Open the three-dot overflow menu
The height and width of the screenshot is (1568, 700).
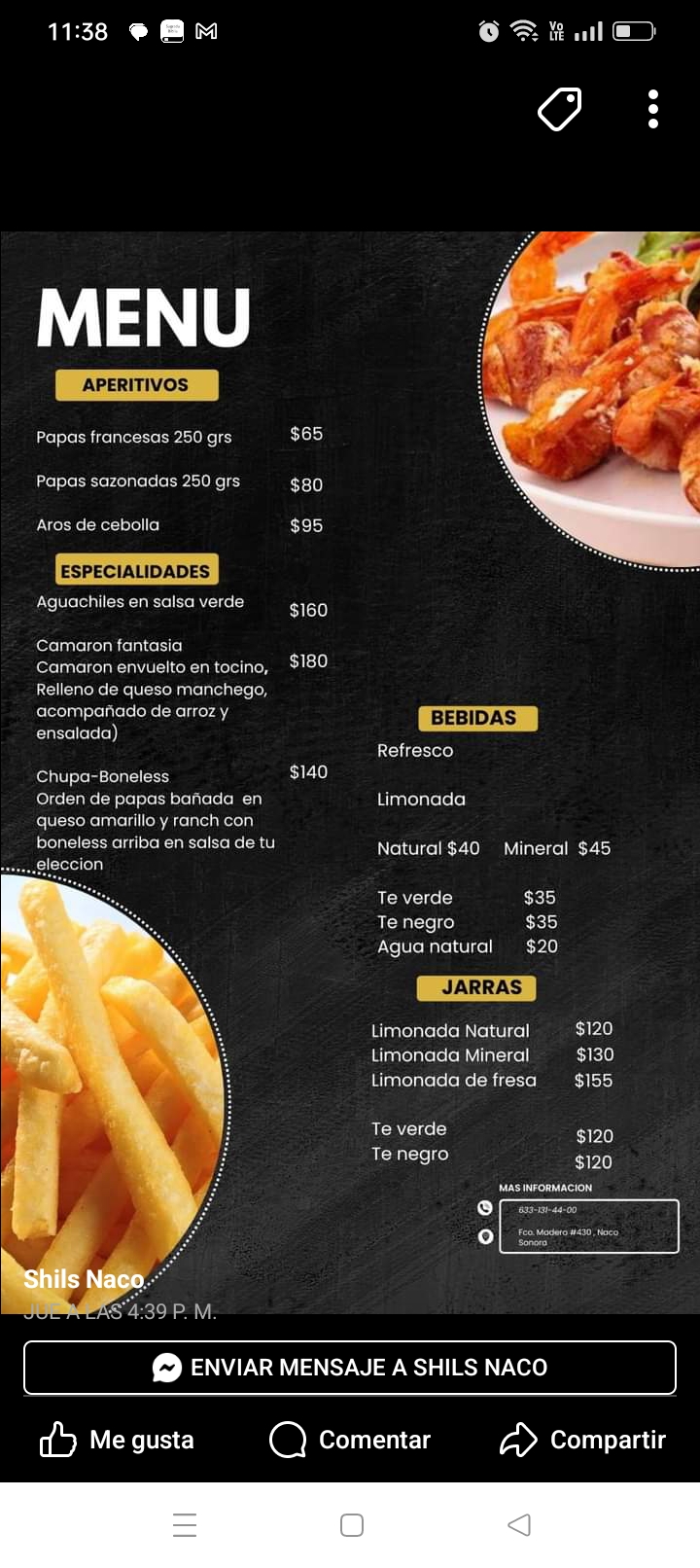coord(653,109)
